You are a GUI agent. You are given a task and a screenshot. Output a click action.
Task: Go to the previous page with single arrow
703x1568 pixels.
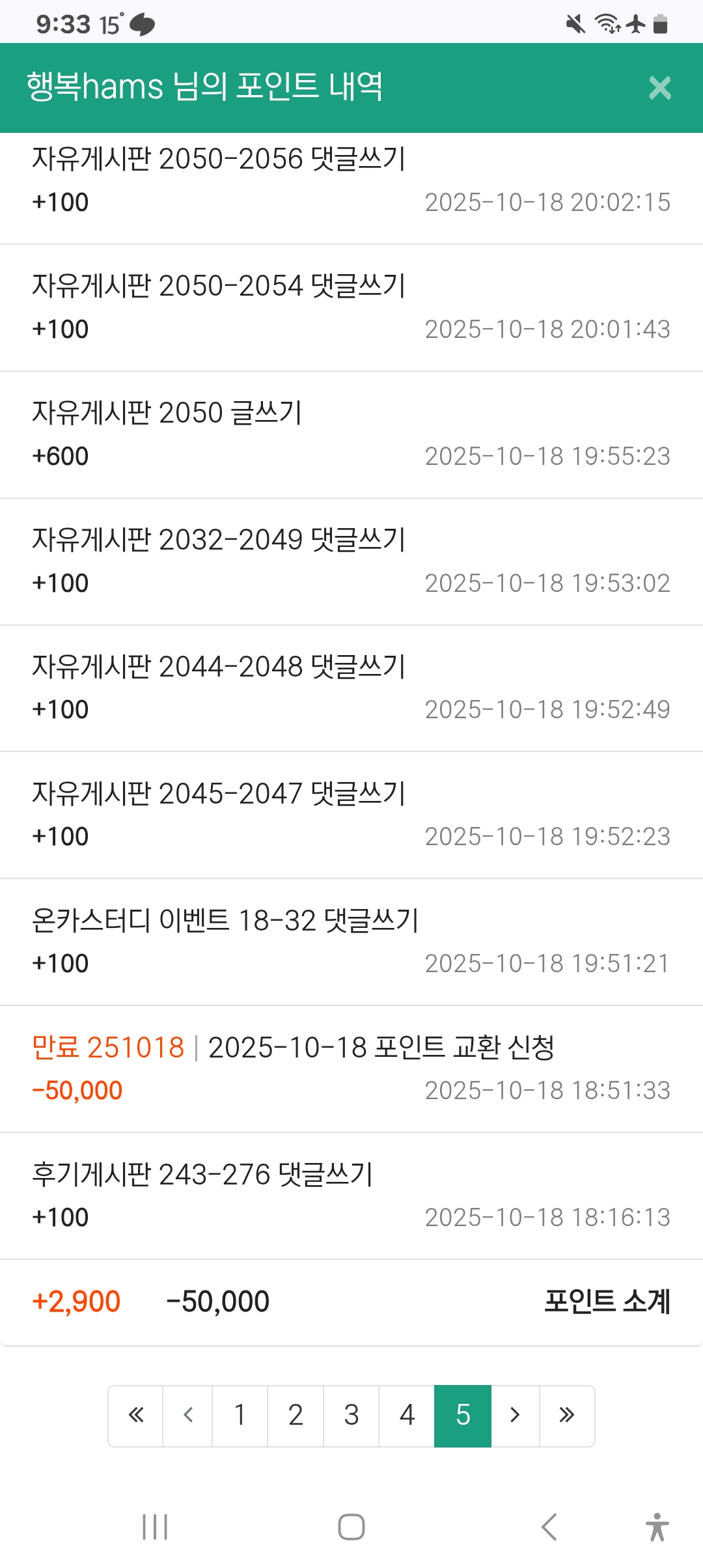pos(188,1416)
